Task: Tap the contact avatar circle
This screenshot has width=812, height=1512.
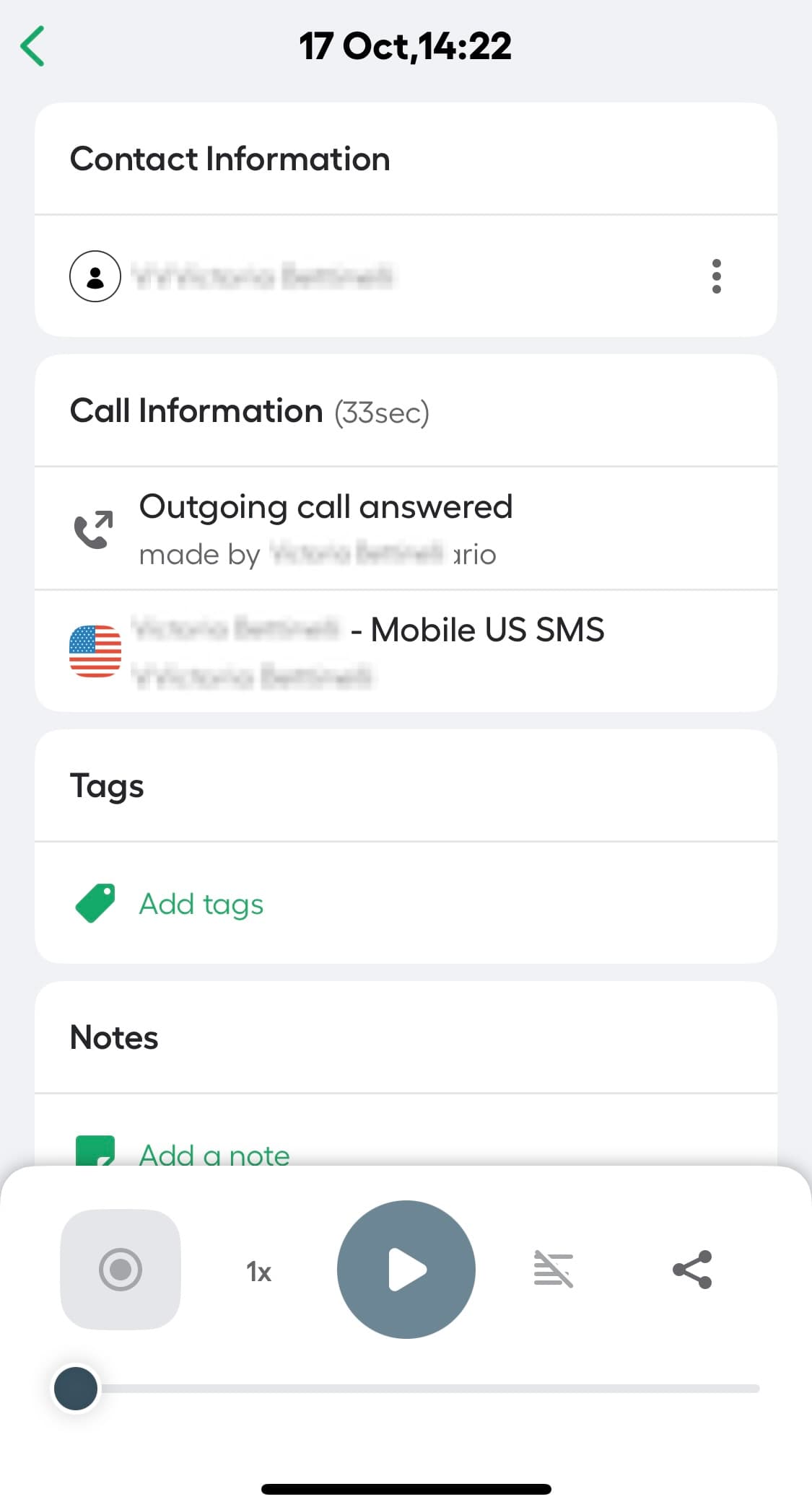Action: click(x=95, y=276)
